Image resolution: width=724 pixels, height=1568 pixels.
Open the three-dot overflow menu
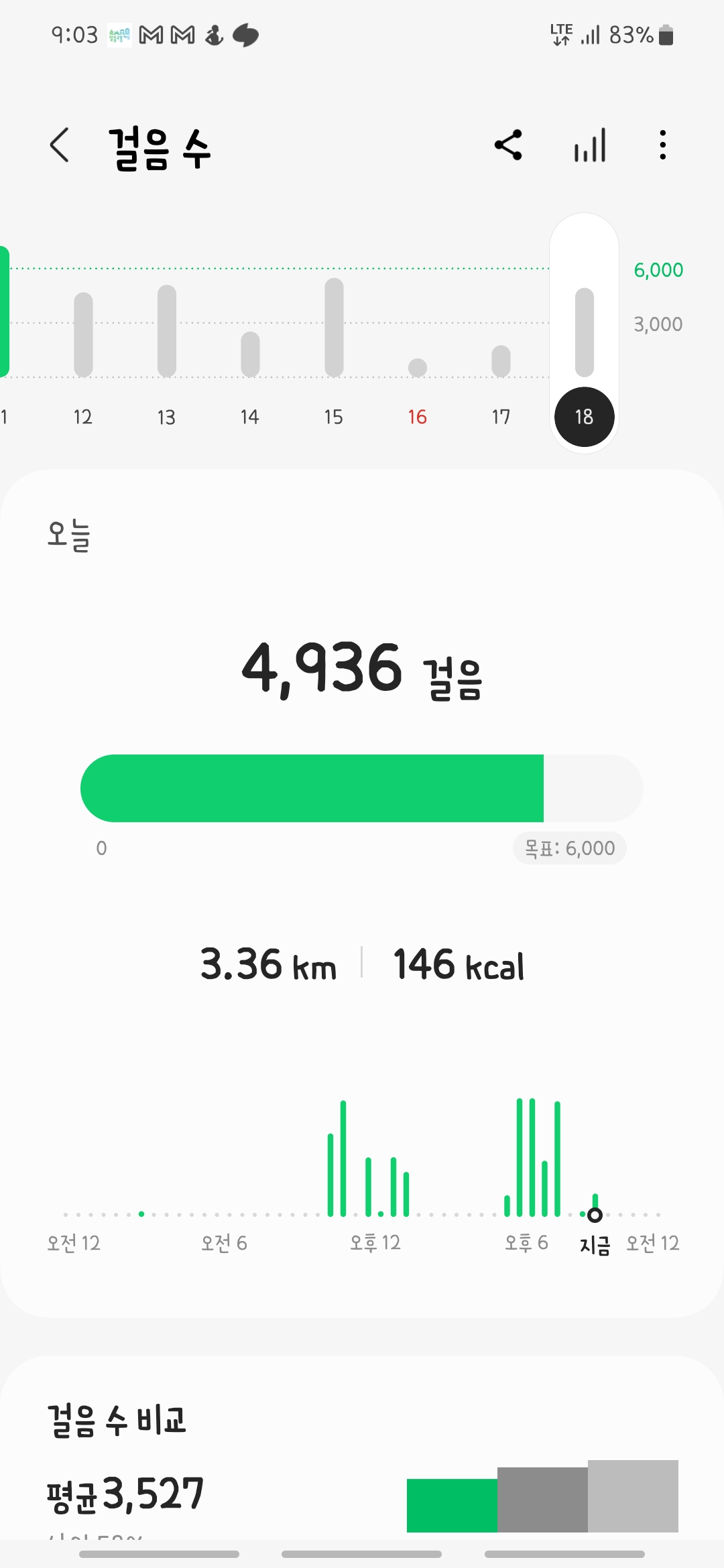[662, 145]
